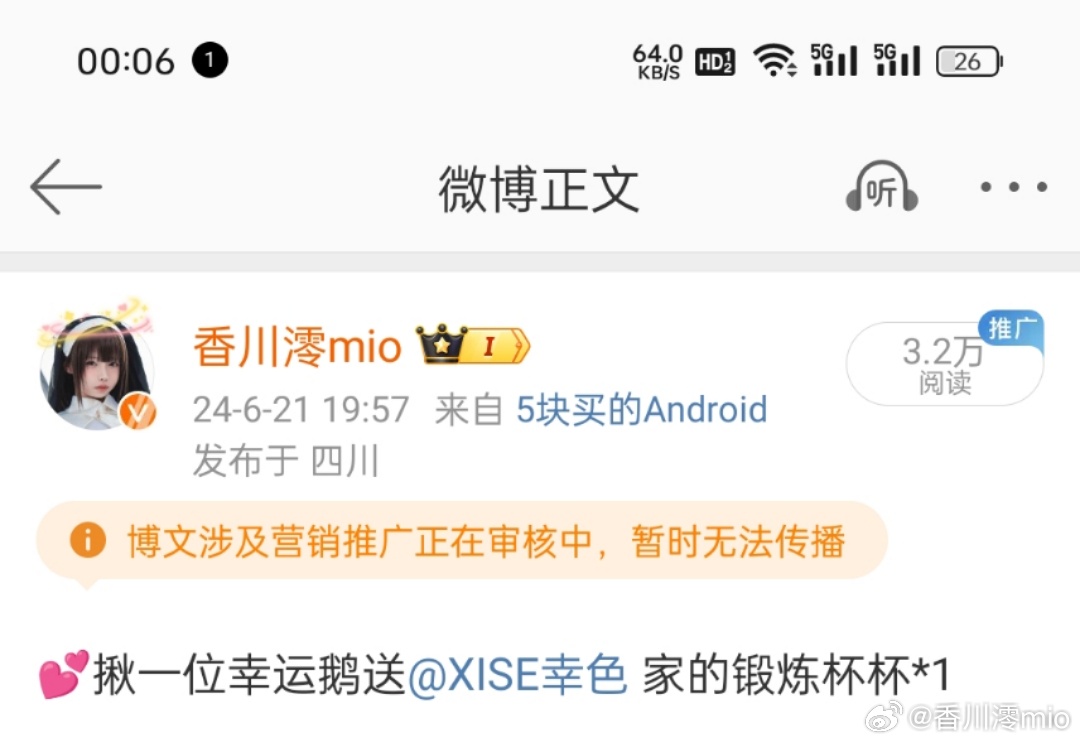The image size is (1080, 743).
Task: View the crown membership badge
Action: tap(472, 346)
